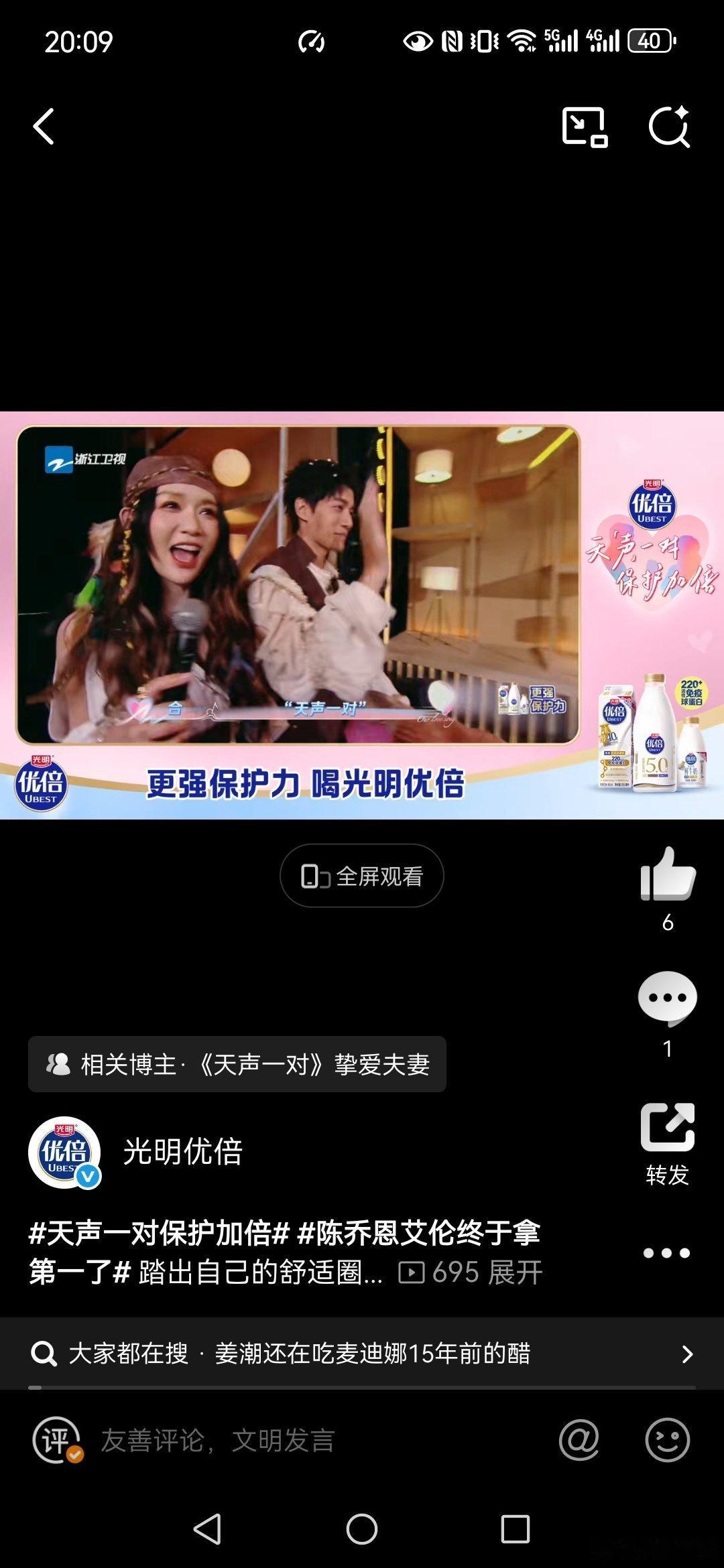
Task: Open picture-in-picture mode icon at top right
Action: 585,127
